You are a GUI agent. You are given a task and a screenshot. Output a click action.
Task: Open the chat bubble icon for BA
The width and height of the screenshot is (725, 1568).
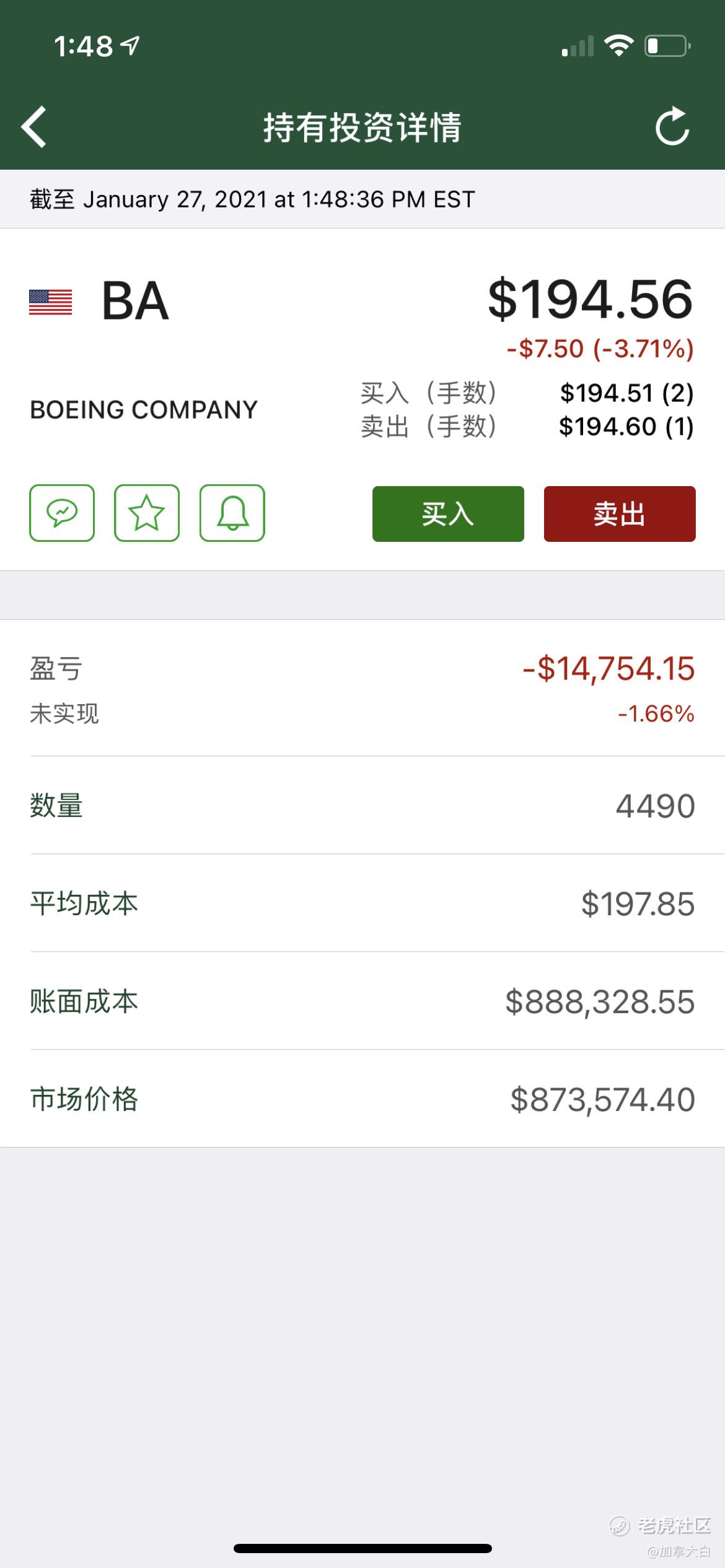coord(62,513)
